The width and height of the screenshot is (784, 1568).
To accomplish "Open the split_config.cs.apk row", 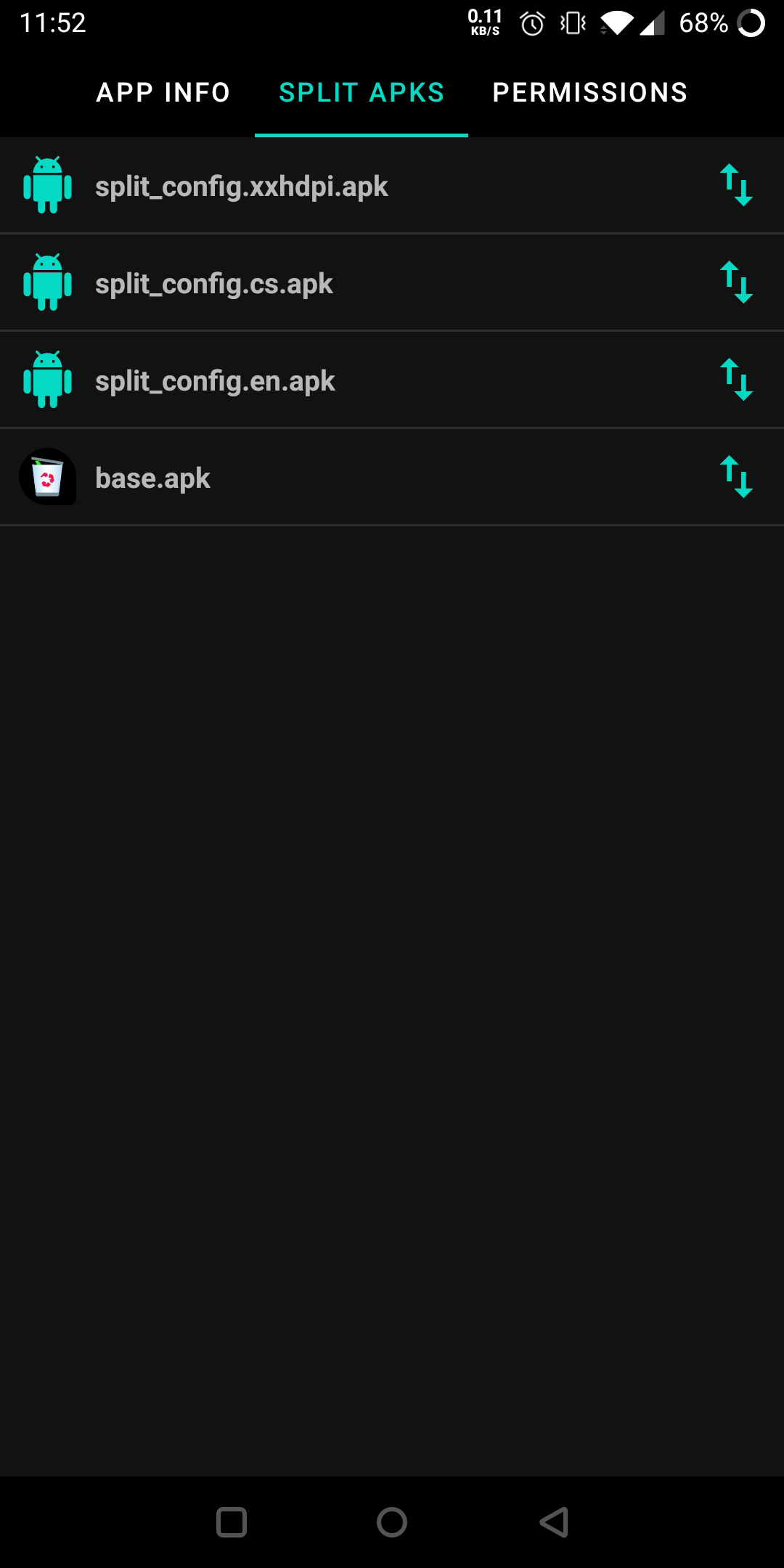I will click(214, 284).
